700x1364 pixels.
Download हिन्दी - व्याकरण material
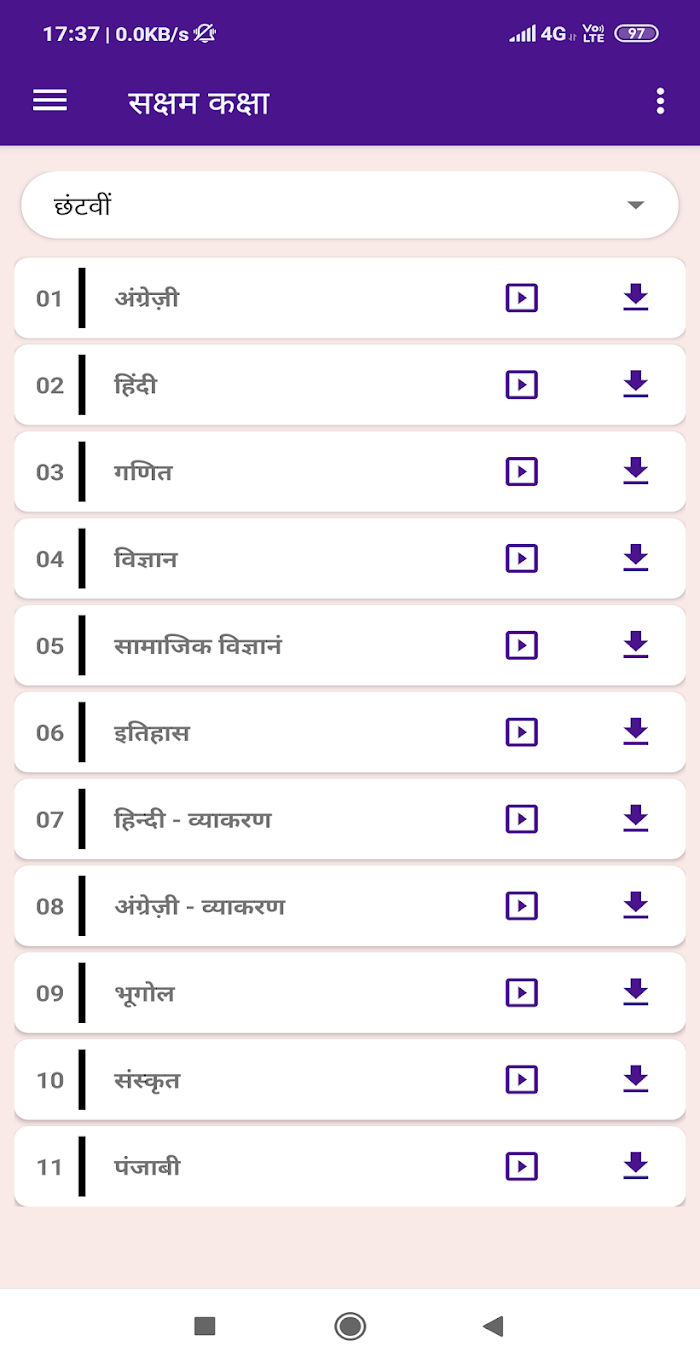tap(636, 819)
